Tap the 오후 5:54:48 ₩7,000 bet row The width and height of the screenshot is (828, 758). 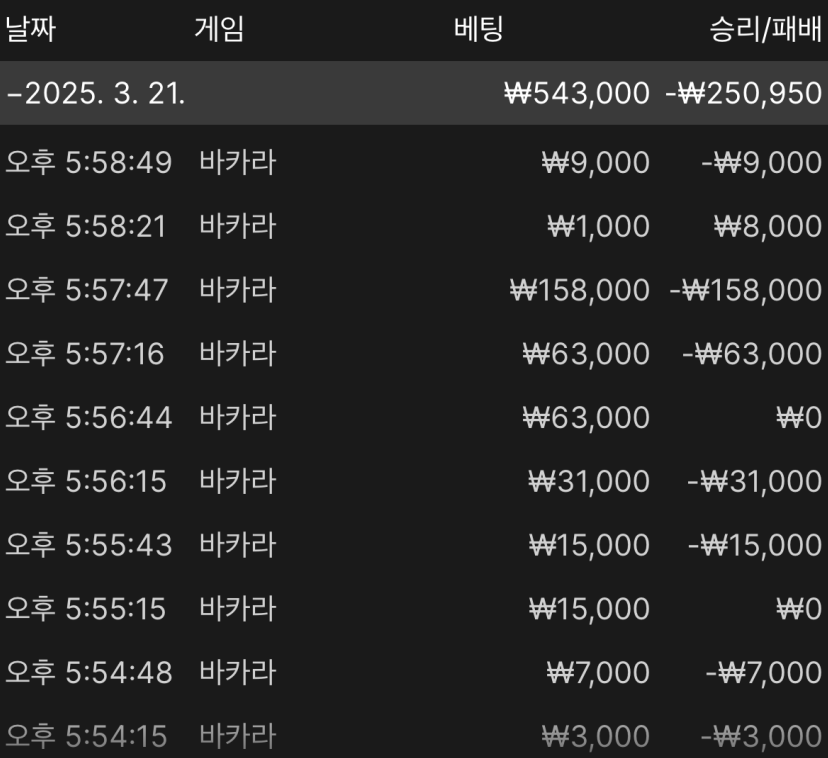413,673
